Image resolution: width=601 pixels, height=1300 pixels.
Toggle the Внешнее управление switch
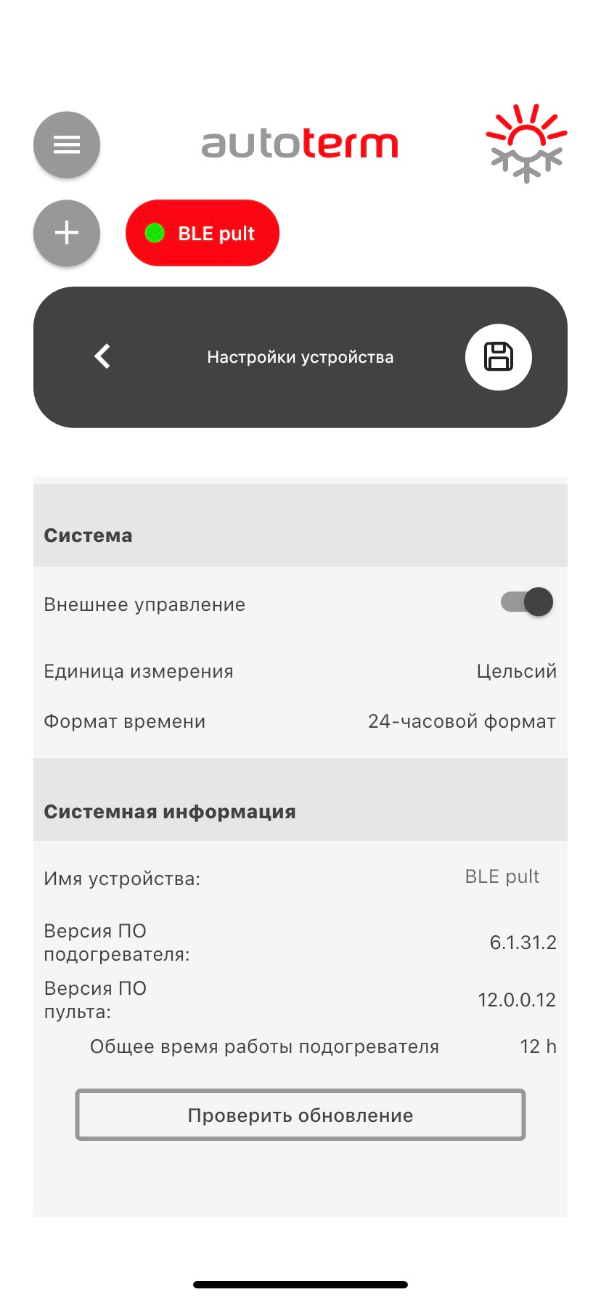527,602
